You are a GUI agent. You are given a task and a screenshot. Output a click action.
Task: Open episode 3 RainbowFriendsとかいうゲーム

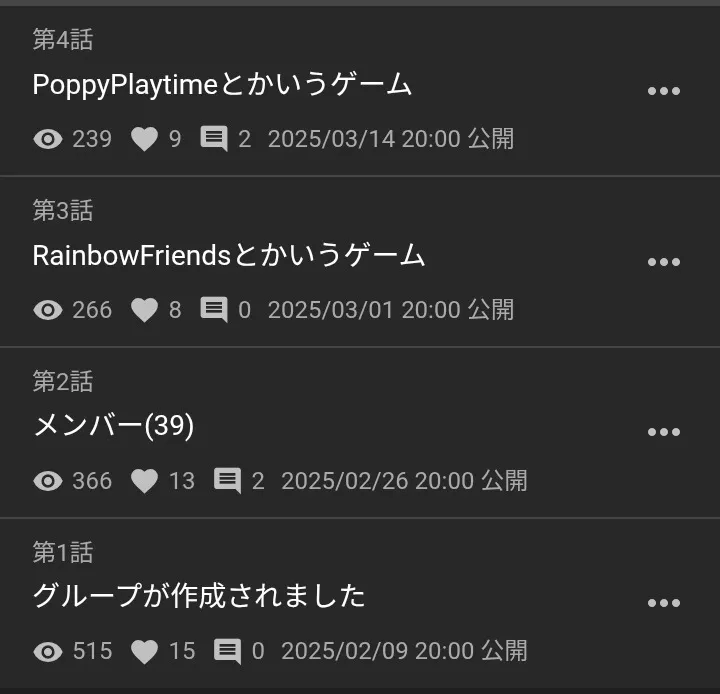[229, 255]
